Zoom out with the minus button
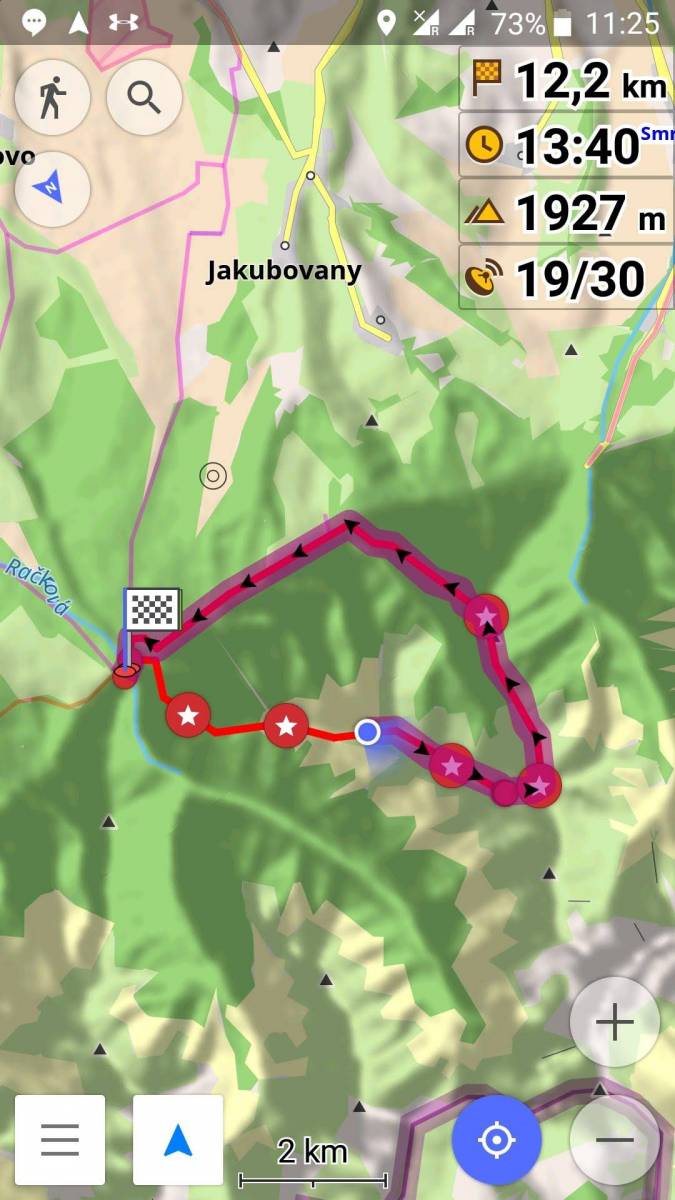The height and width of the screenshot is (1200, 675). [x=614, y=1140]
